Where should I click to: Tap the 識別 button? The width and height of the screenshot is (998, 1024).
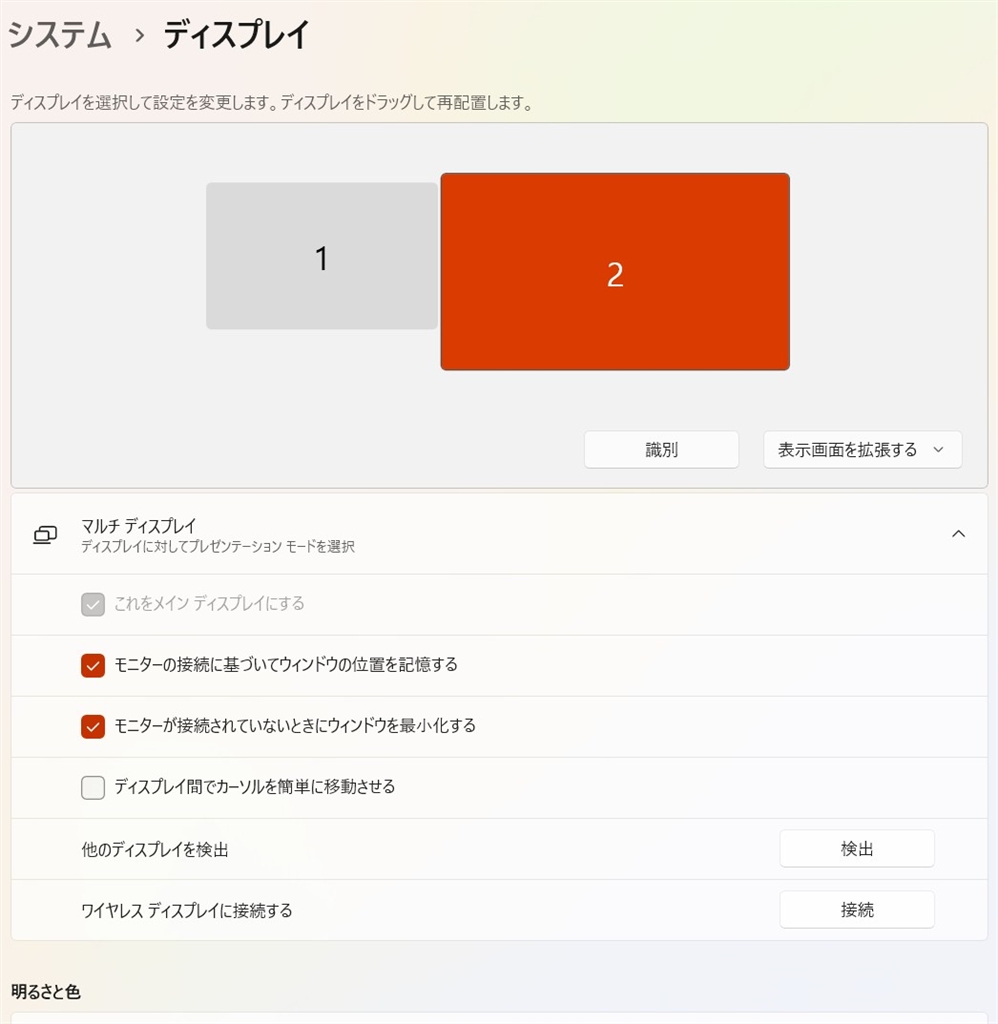click(x=661, y=450)
